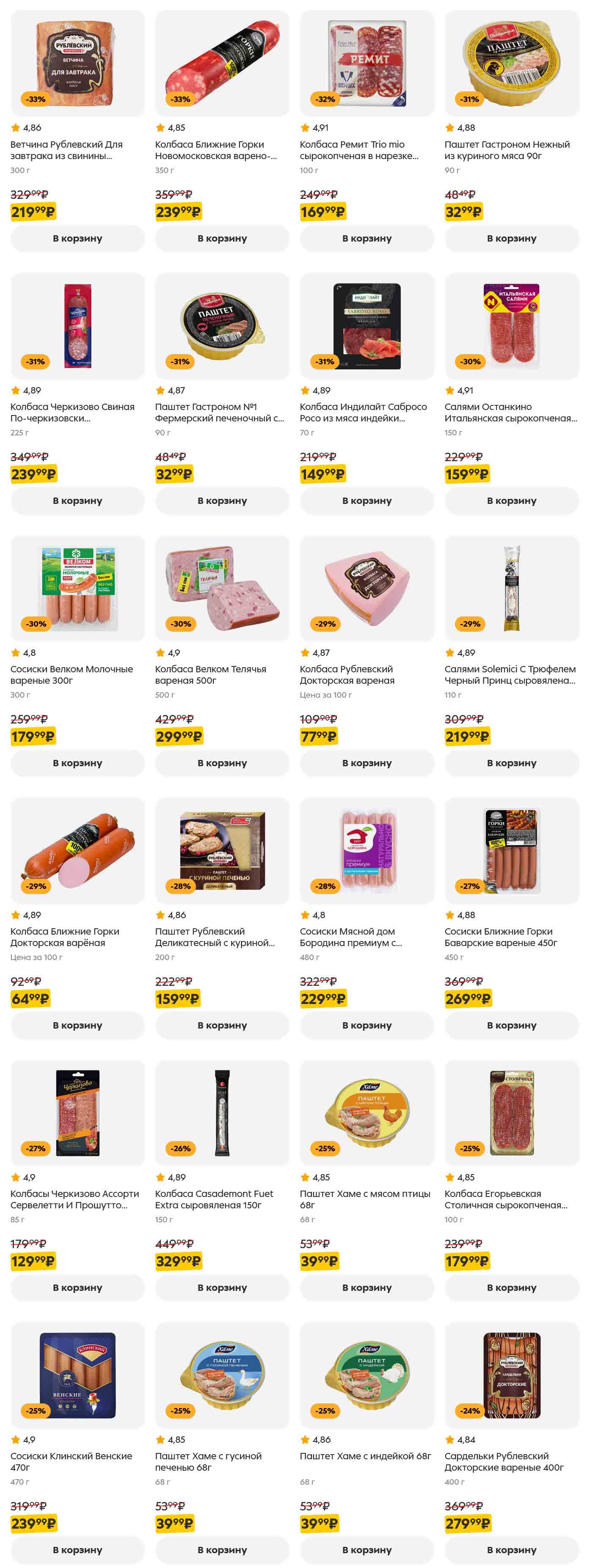Add Сосиски Мясной дом Бородина to cart
Viewport: 601px width, 1568px height.
(367, 1026)
